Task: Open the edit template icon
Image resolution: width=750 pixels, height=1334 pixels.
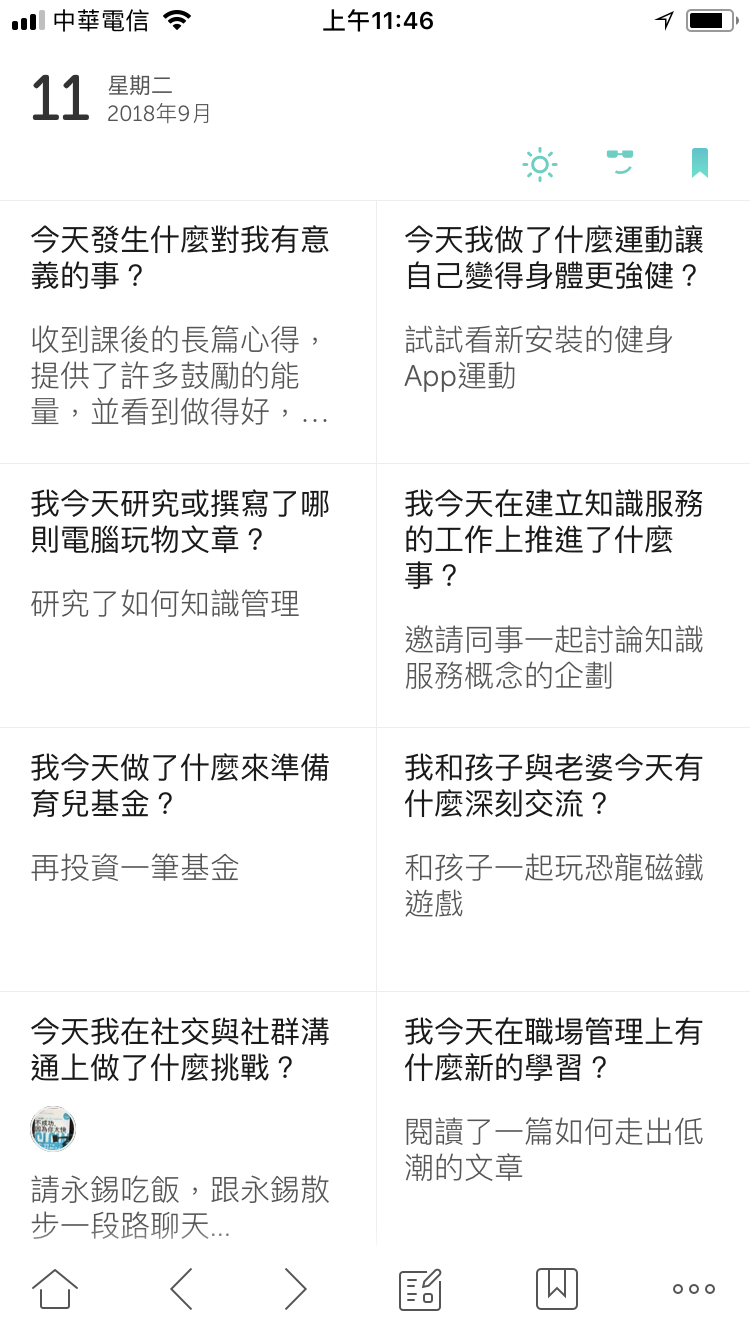Action: (420, 1289)
